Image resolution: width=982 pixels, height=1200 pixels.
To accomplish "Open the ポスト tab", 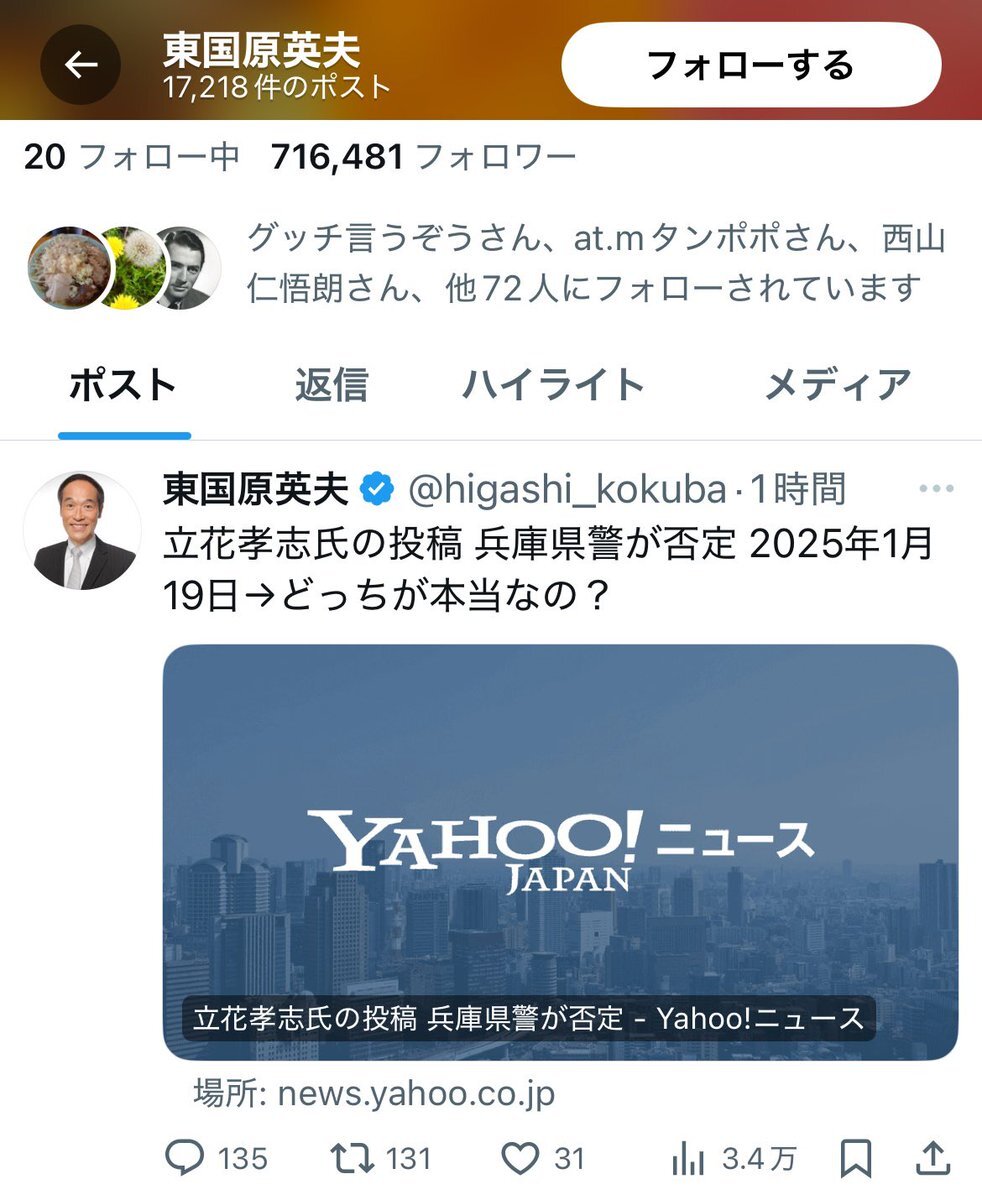I will (123, 385).
